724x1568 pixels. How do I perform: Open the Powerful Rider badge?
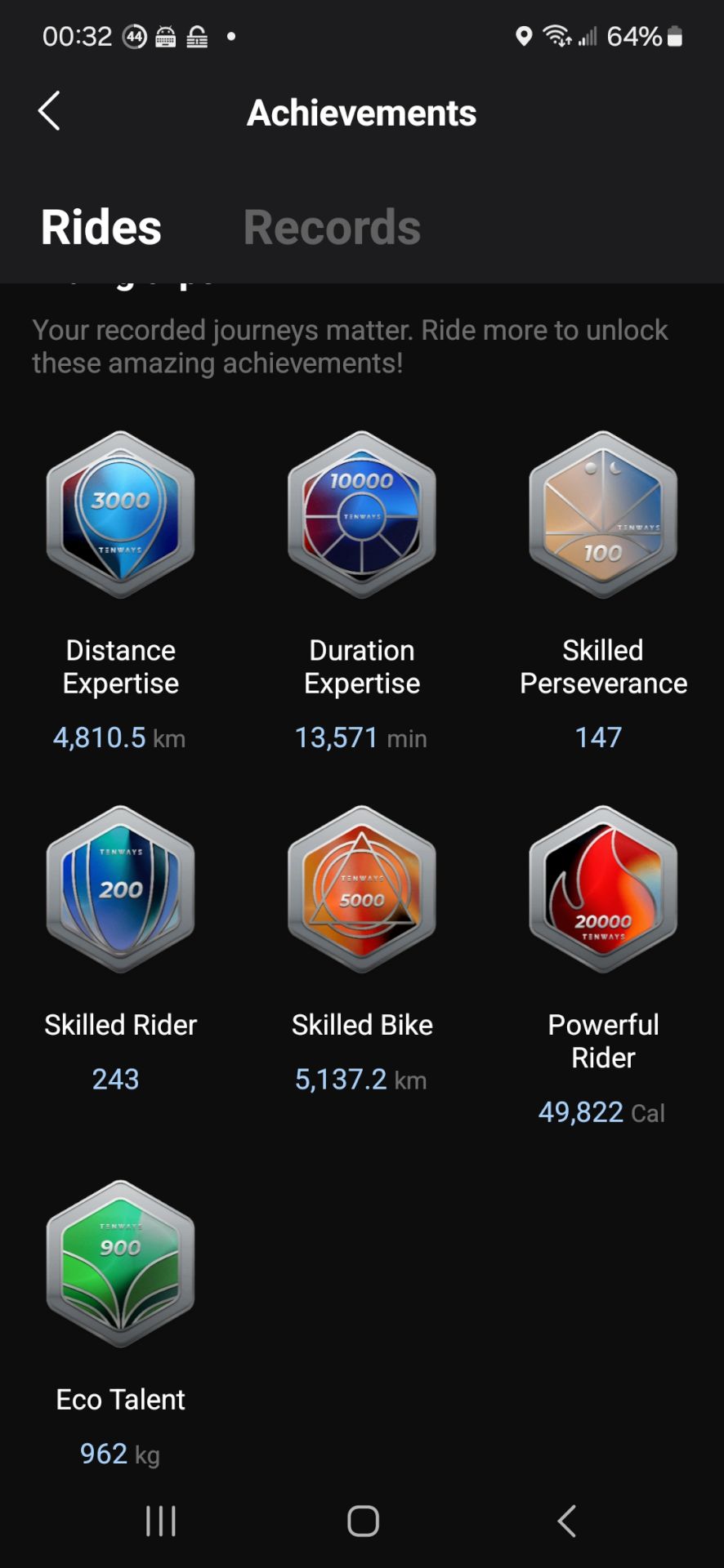(603, 889)
